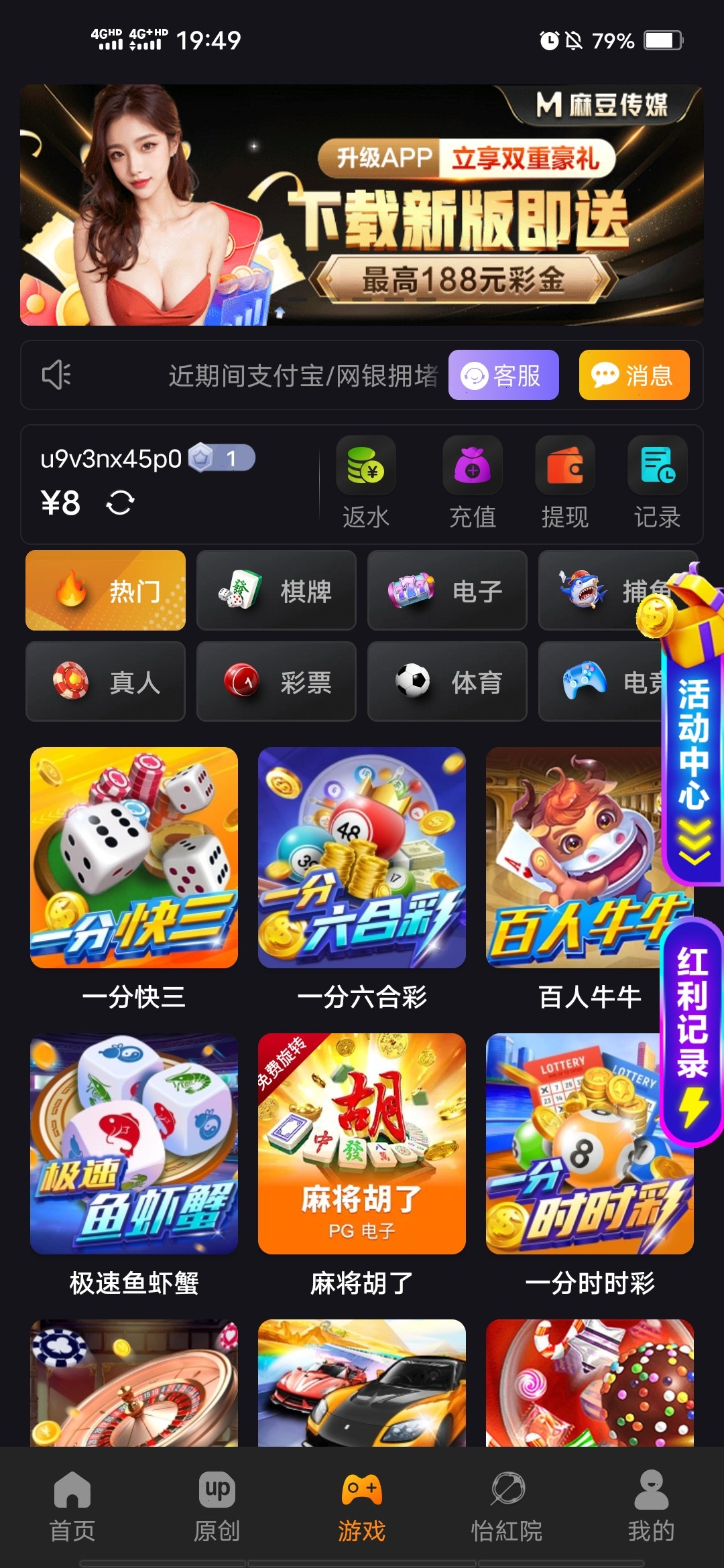
Task: Open 红利记录 side button
Action: (692, 1032)
